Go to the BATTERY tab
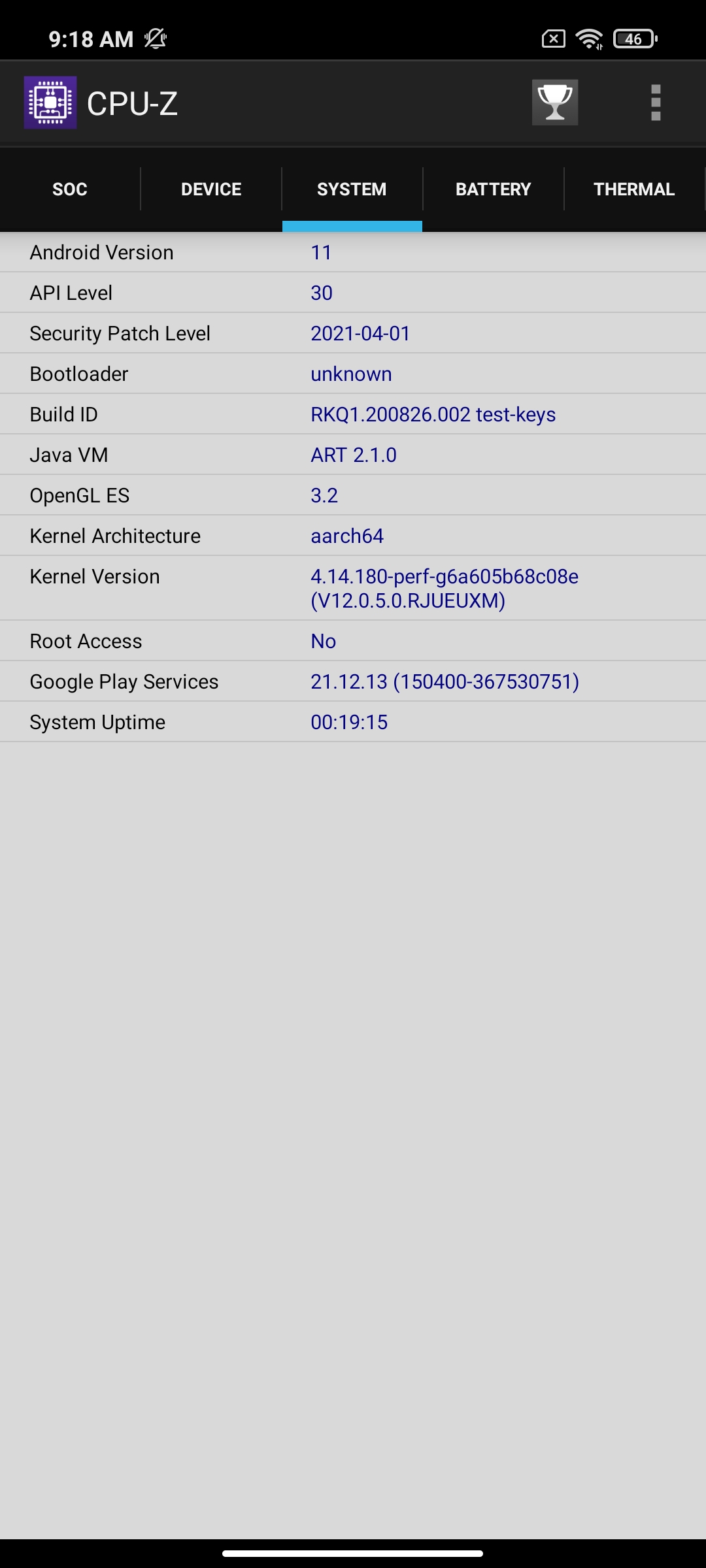The width and height of the screenshot is (706, 1568). 493,189
